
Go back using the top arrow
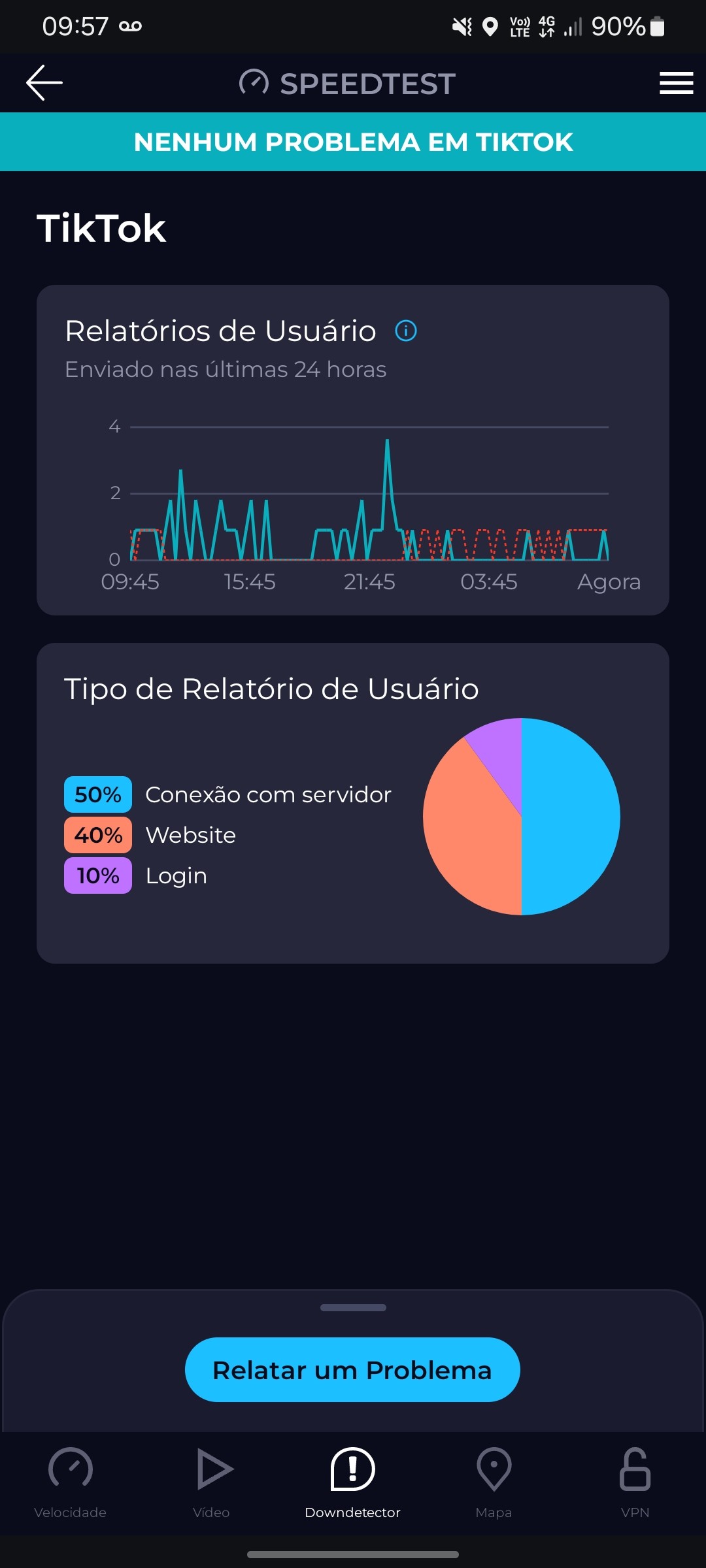tap(44, 83)
